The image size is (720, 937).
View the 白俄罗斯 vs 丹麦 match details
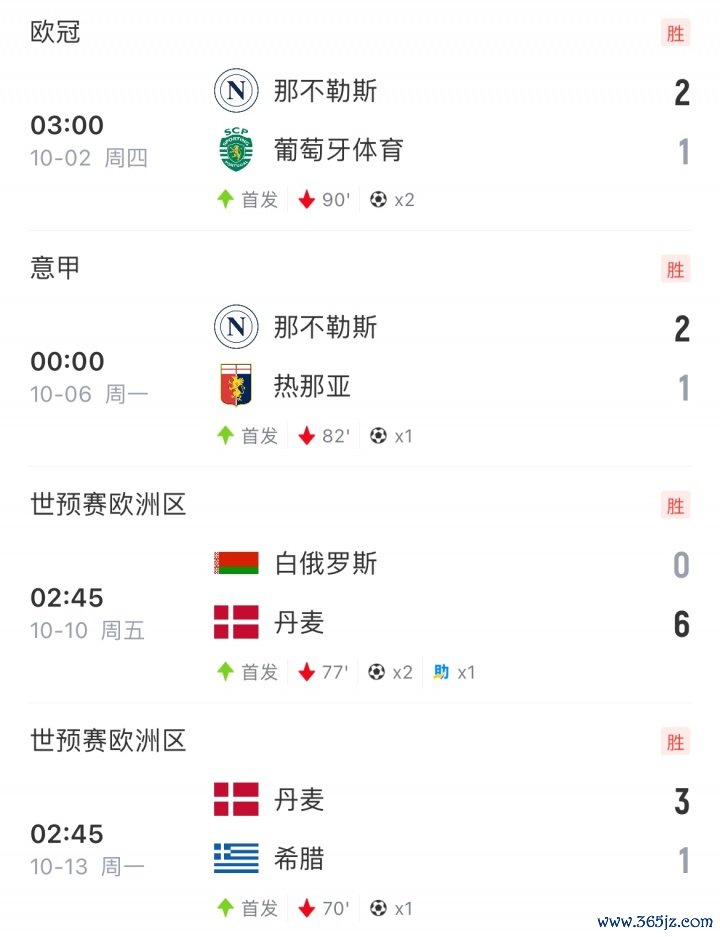click(360, 594)
